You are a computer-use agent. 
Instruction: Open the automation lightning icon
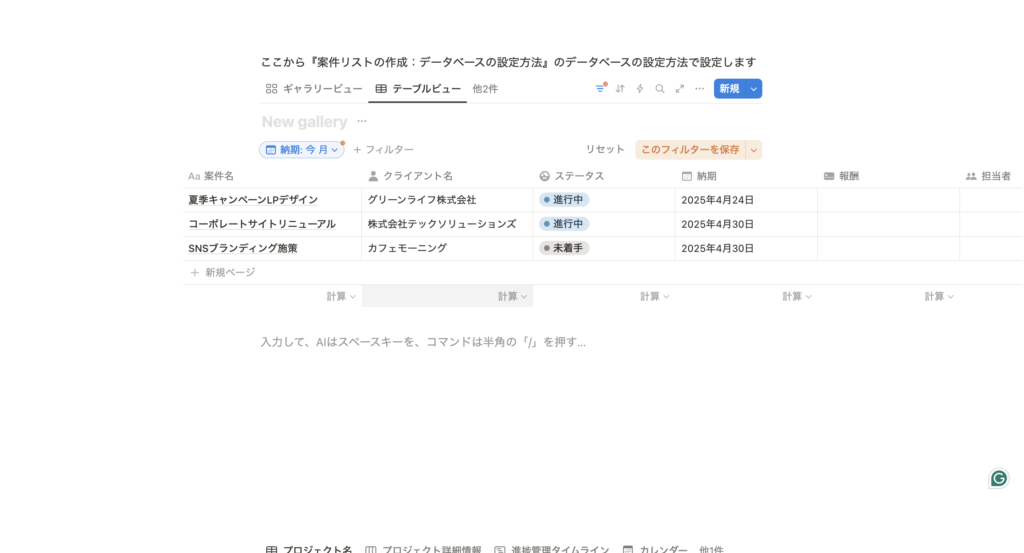click(x=640, y=89)
